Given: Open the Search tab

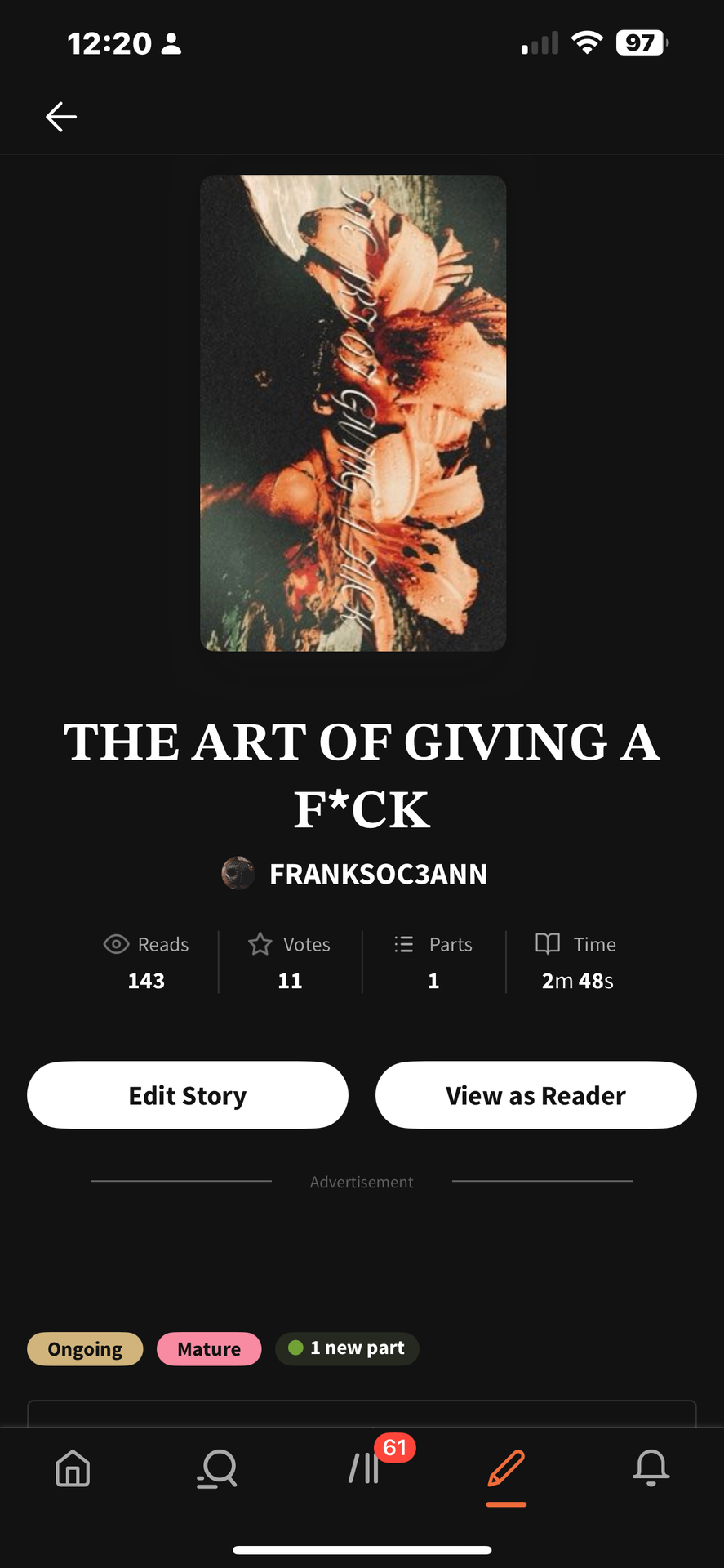Looking at the screenshot, I should [217, 1468].
